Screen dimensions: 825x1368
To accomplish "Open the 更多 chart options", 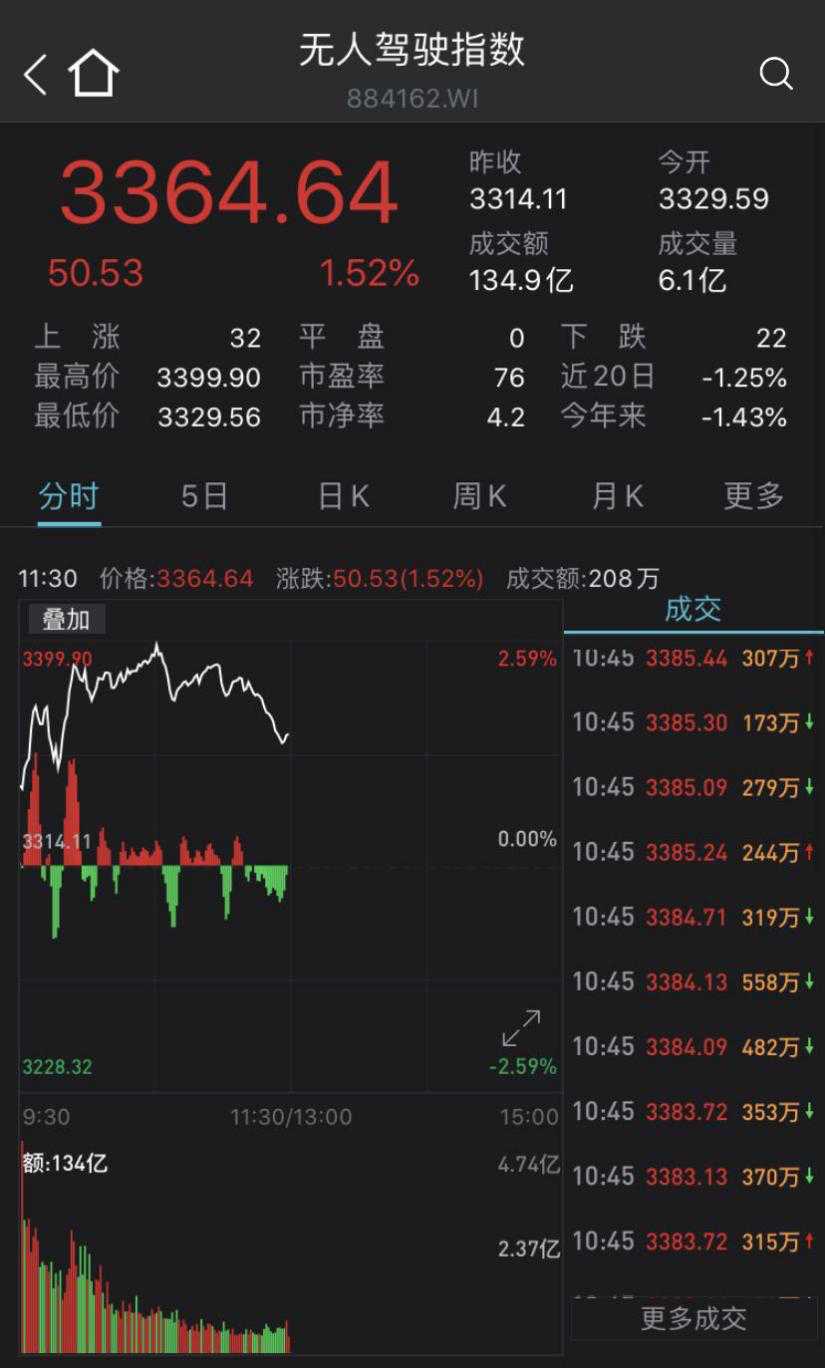I will 754,496.
